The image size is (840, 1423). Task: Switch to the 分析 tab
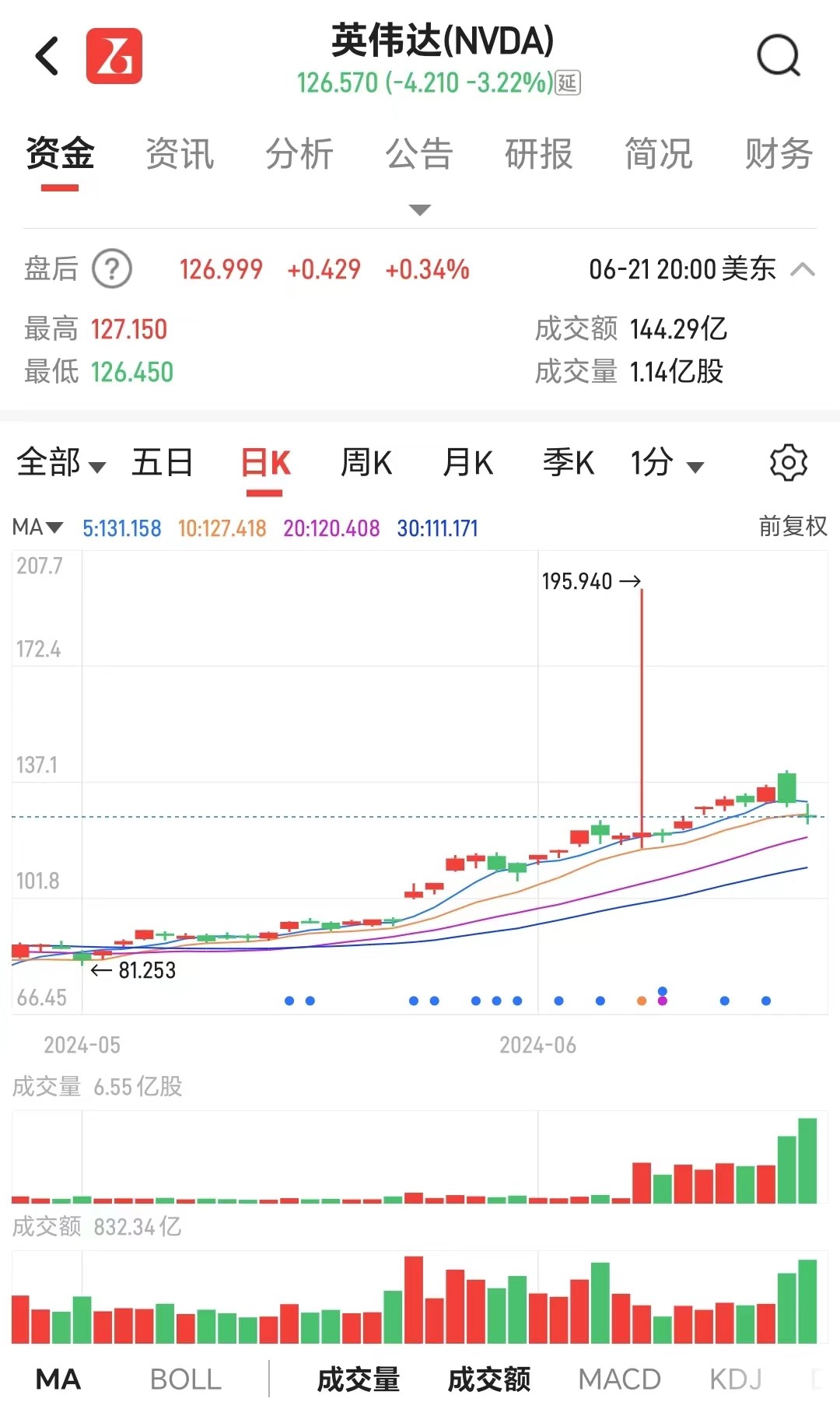(x=299, y=153)
